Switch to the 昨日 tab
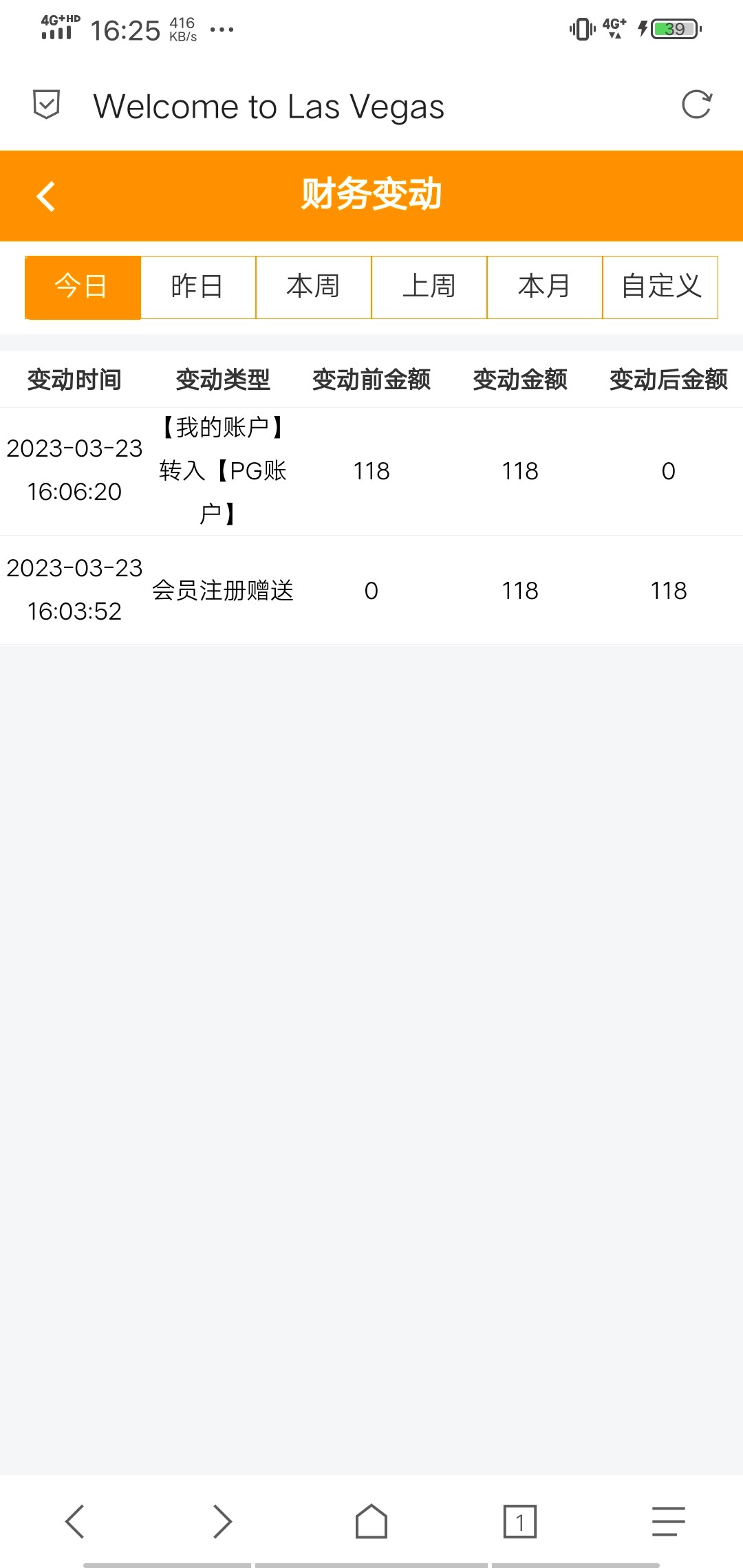This screenshot has width=743, height=1568. [198, 287]
